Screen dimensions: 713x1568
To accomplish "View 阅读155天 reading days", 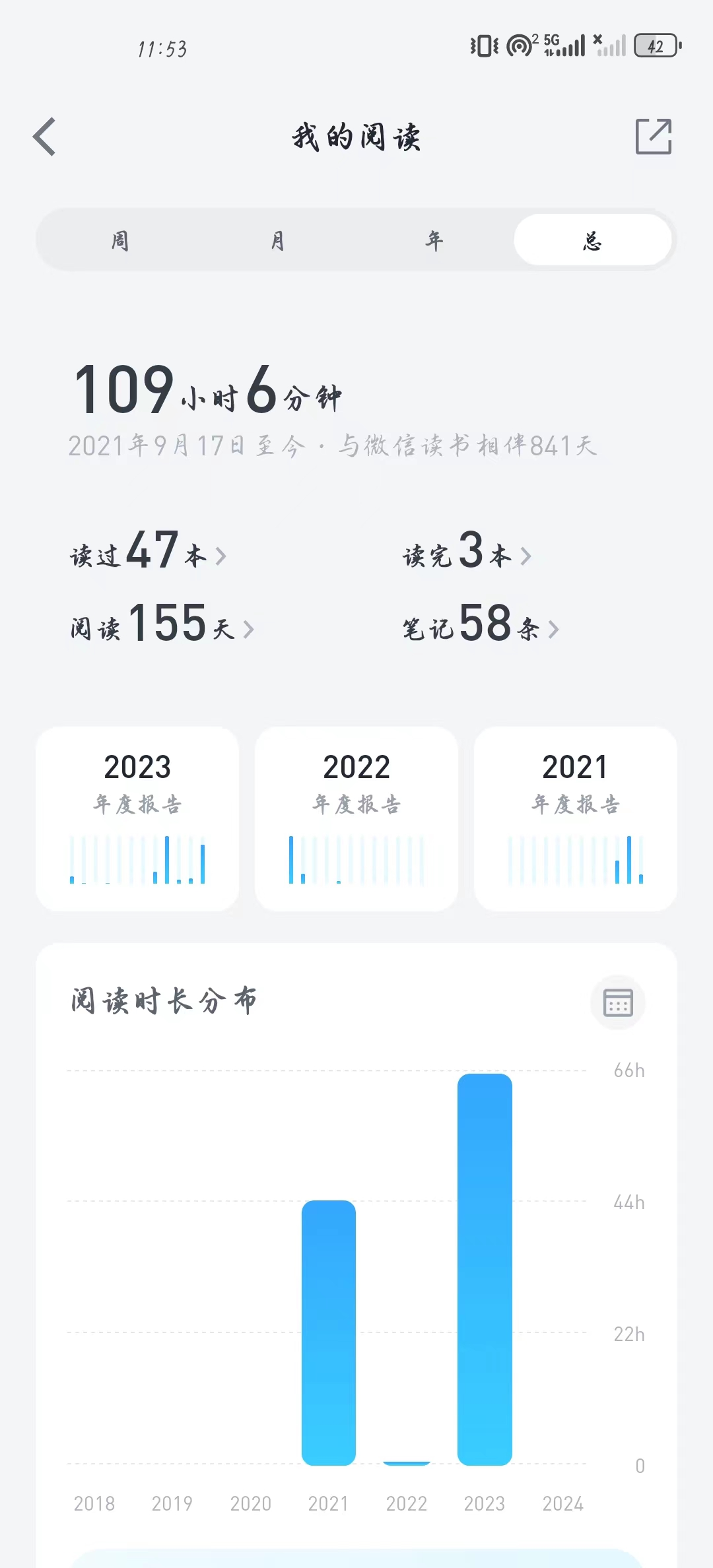I will tap(162, 624).
